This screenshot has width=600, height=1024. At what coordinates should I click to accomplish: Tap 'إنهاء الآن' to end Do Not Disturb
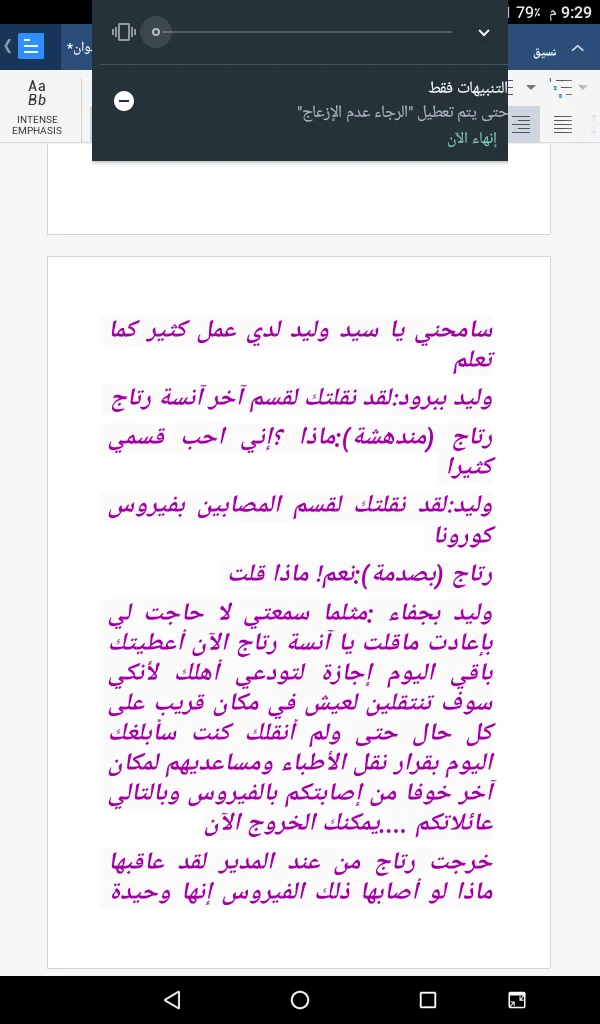pos(472,139)
